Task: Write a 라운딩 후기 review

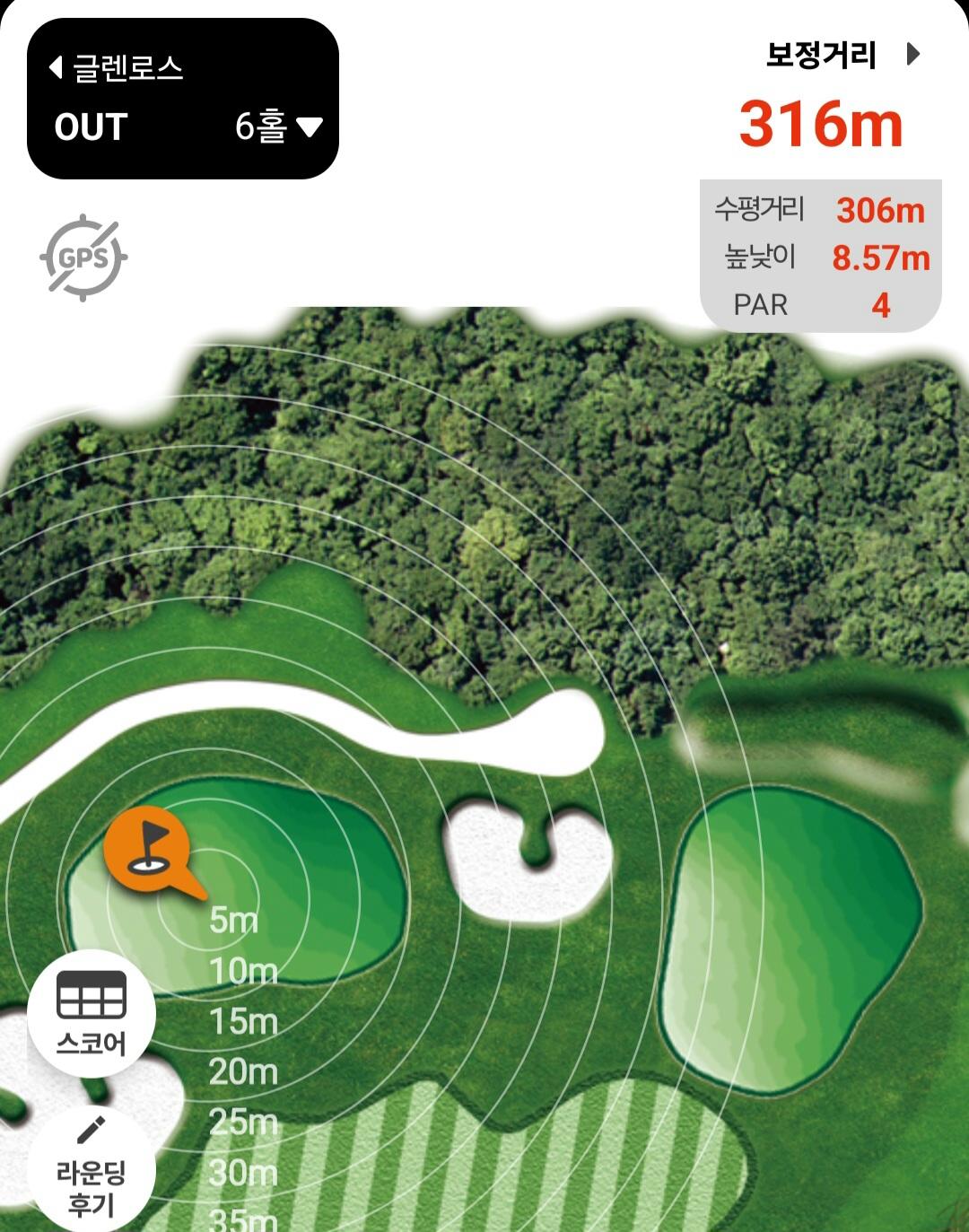Action: [x=92, y=1171]
